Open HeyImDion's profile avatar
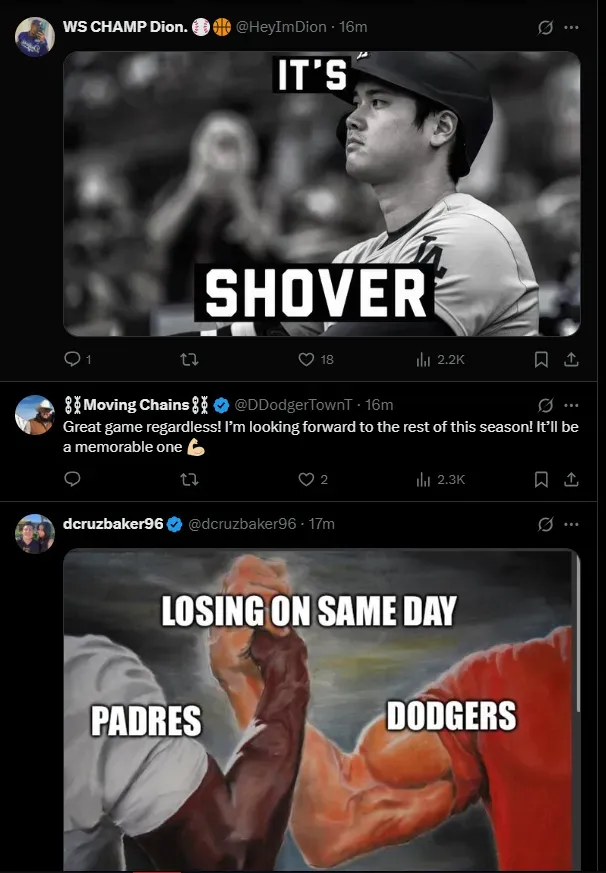 (x=34, y=36)
